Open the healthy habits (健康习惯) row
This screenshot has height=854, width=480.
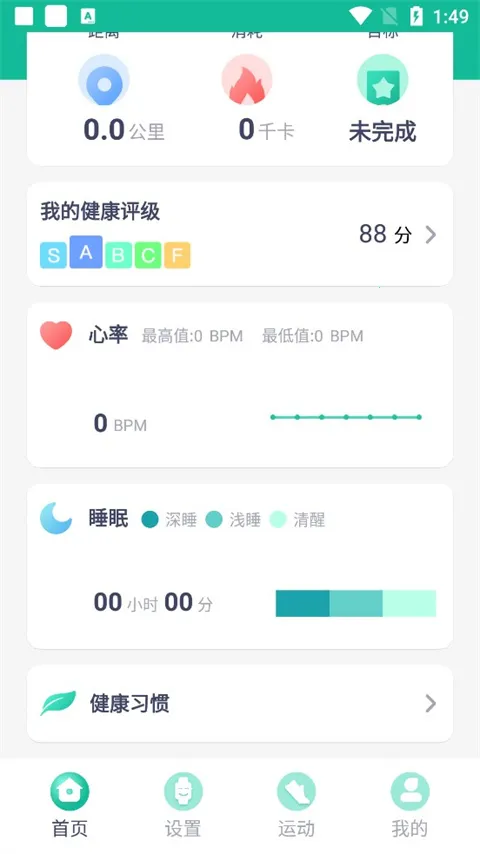[240, 703]
